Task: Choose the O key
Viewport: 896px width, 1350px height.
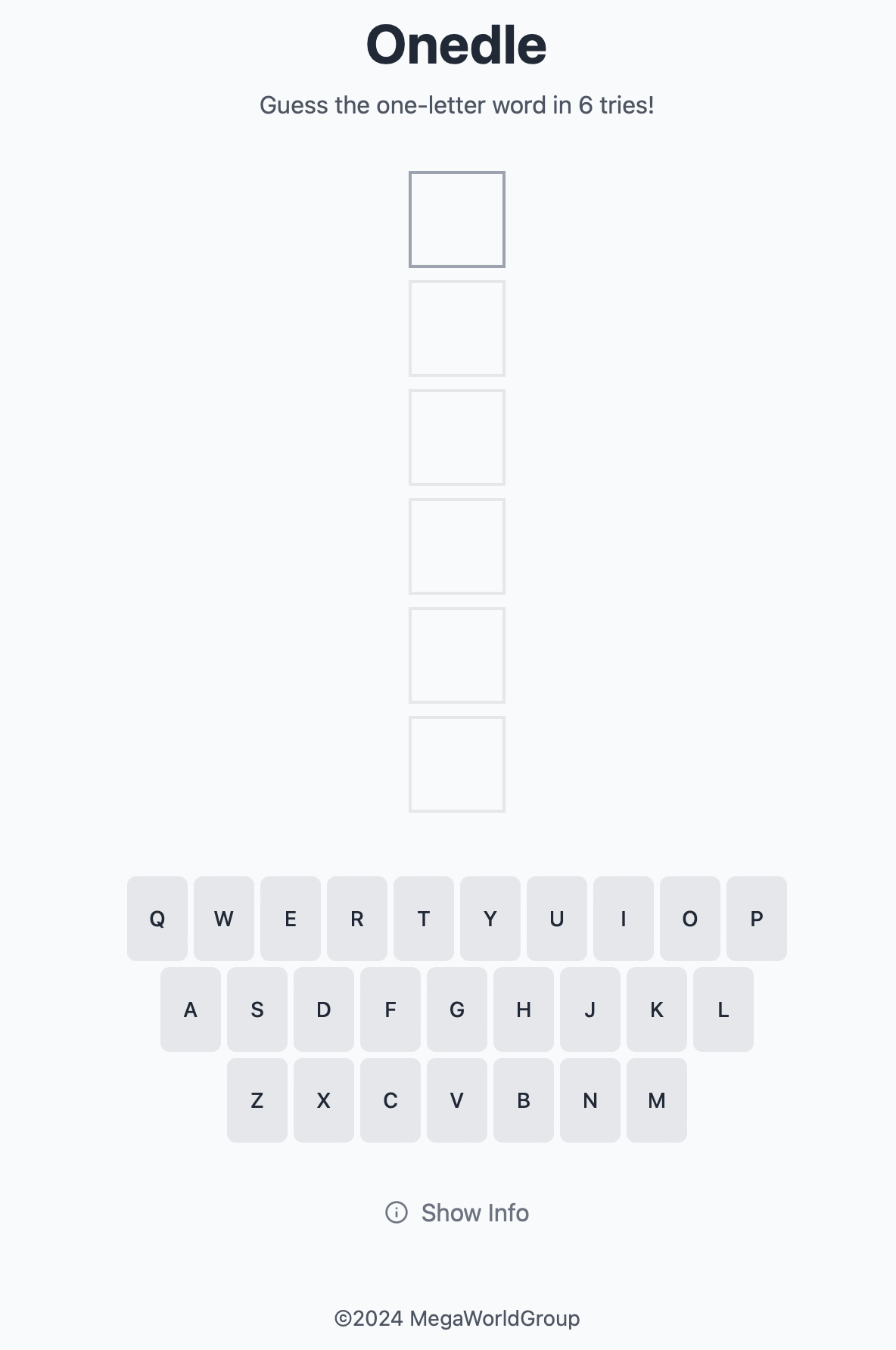Action: click(690, 919)
